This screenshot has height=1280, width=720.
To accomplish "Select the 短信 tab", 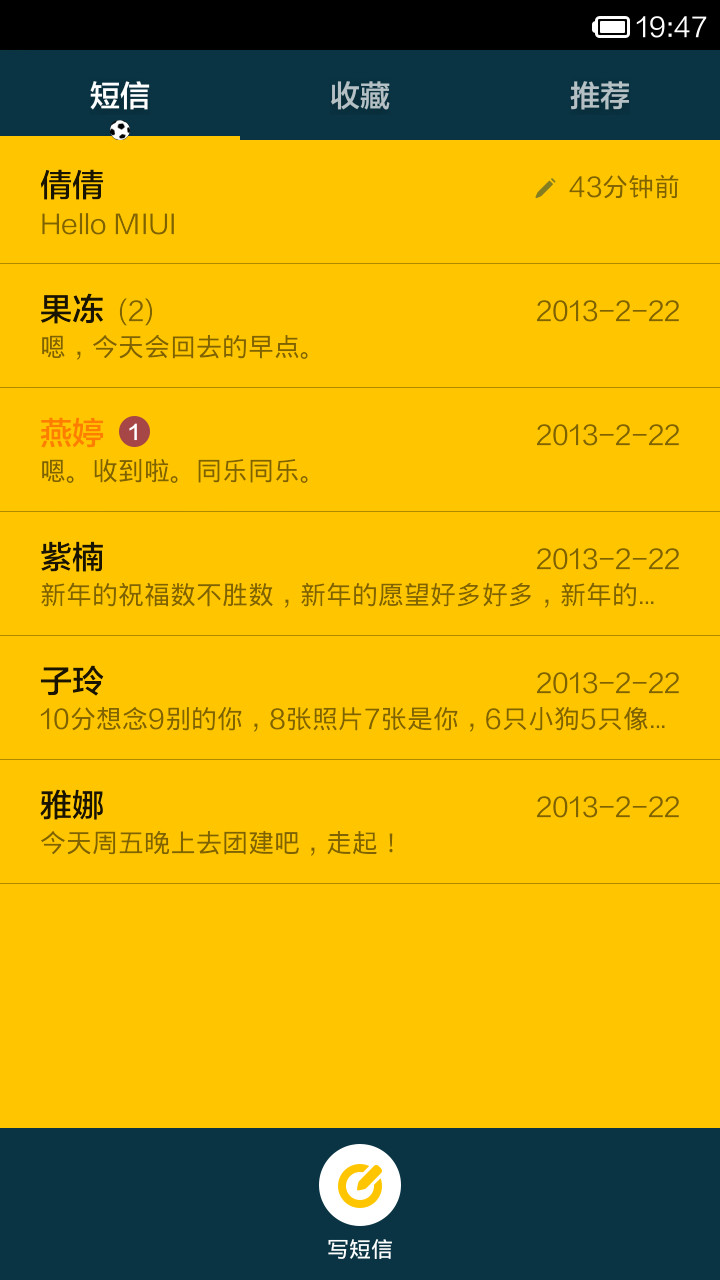I will pyautogui.click(x=120, y=95).
